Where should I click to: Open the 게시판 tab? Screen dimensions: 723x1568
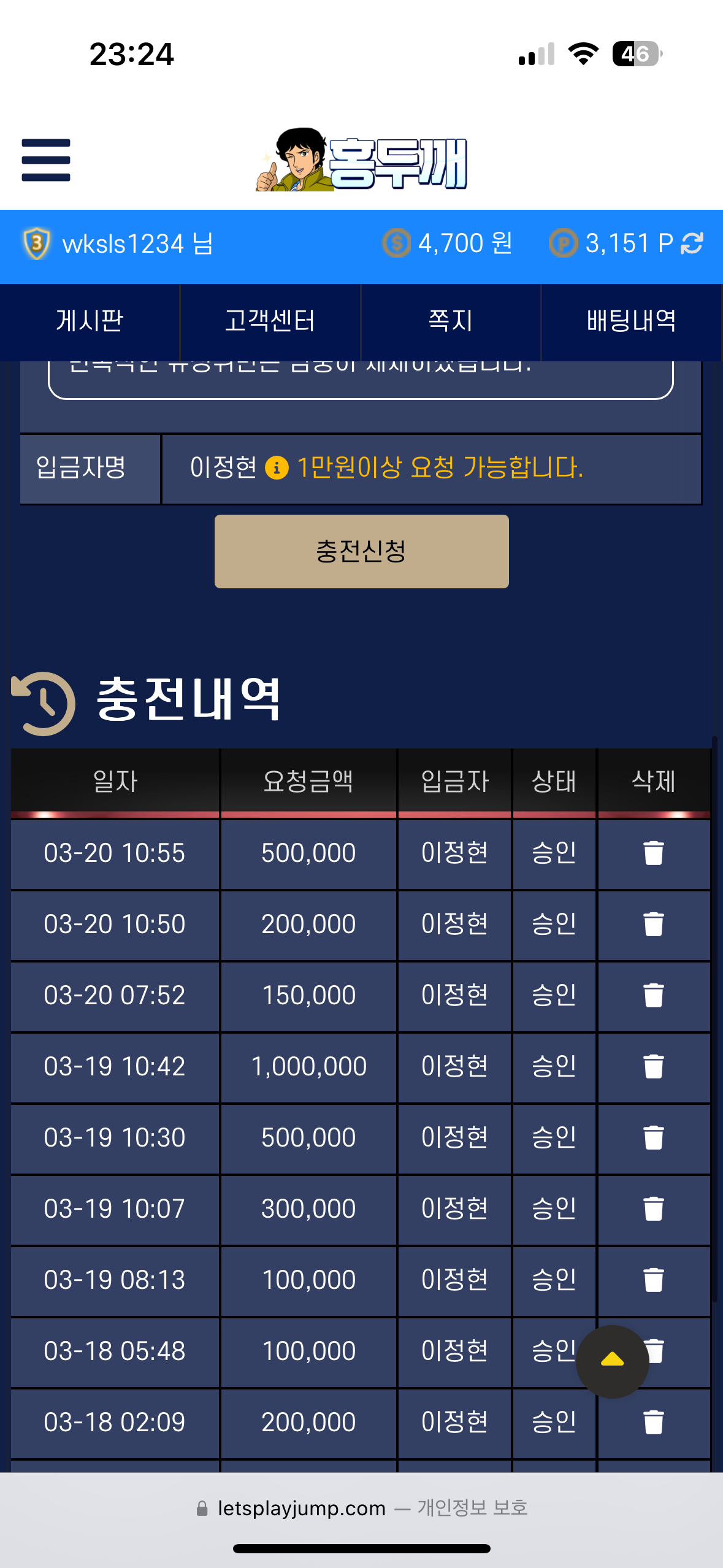pos(90,321)
